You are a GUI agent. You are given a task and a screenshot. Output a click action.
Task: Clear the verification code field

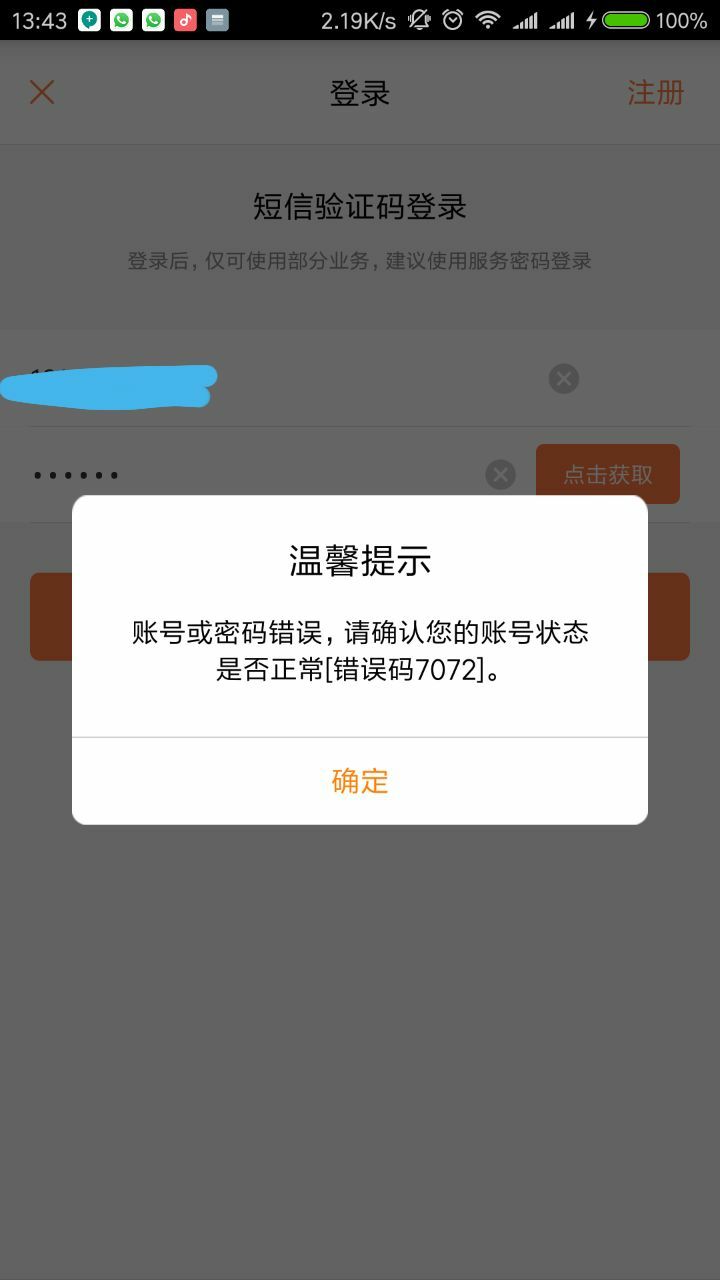coord(500,475)
